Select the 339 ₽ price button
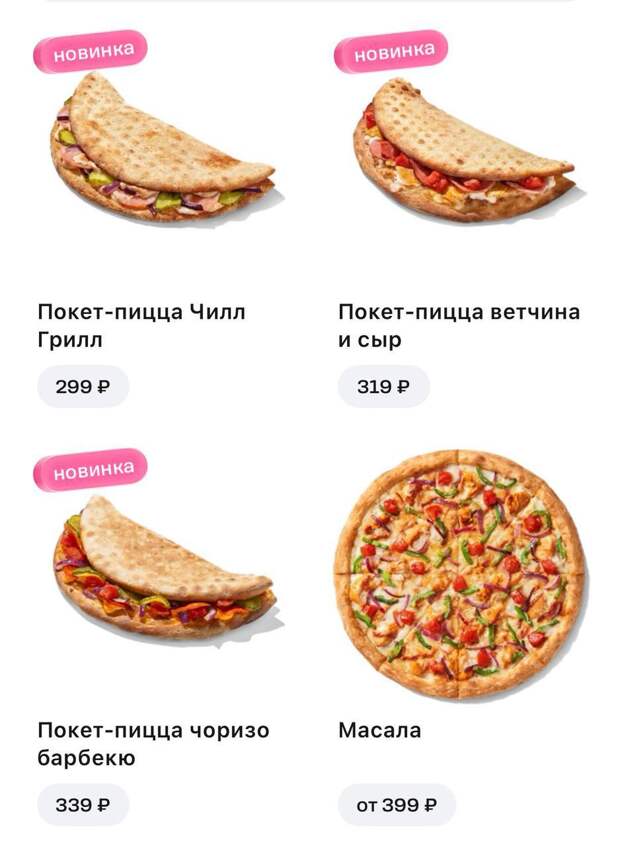The width and height of the screenshot is (620, 846). [x=83, y=805]
